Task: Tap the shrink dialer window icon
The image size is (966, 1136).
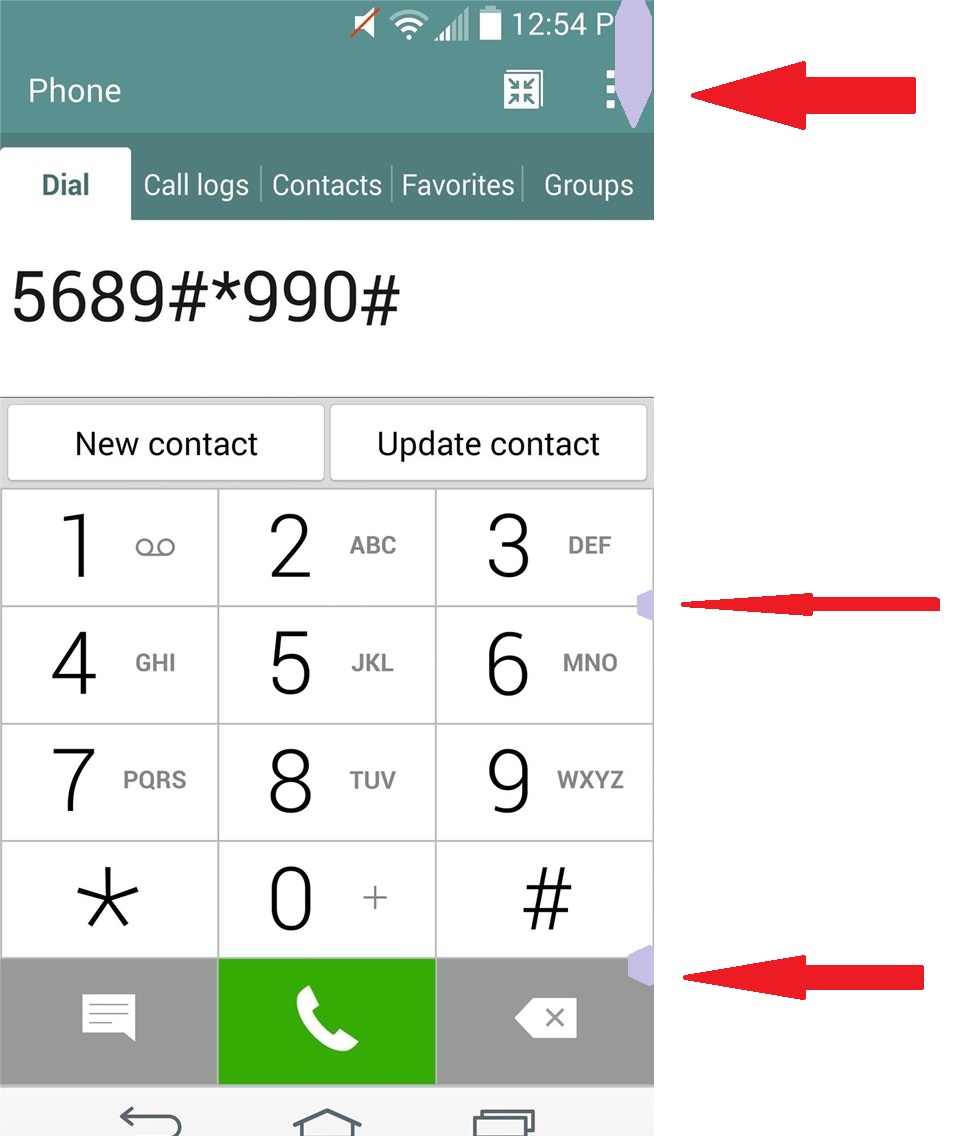Action: pyautogui.click(x=522, y=91)
